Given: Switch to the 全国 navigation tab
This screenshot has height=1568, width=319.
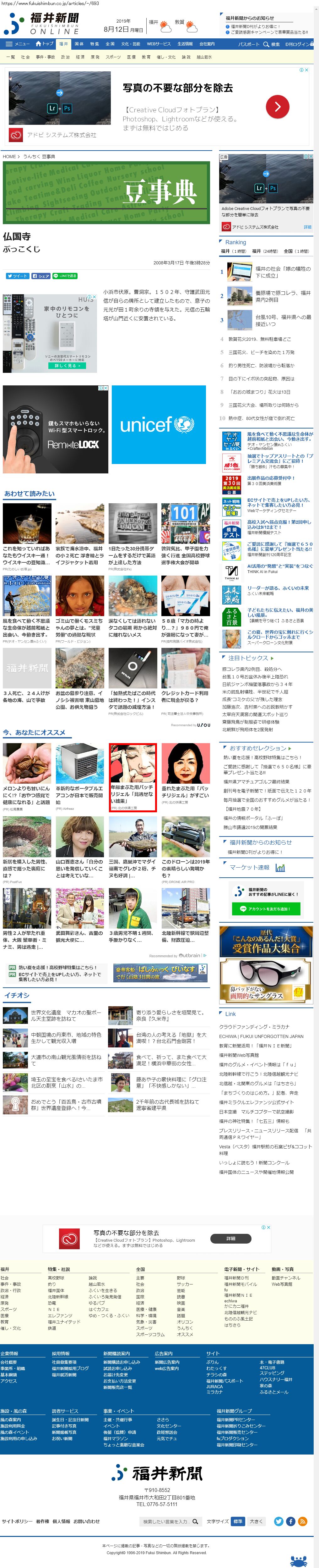Looking at the screenshot, I should point(110,44).
